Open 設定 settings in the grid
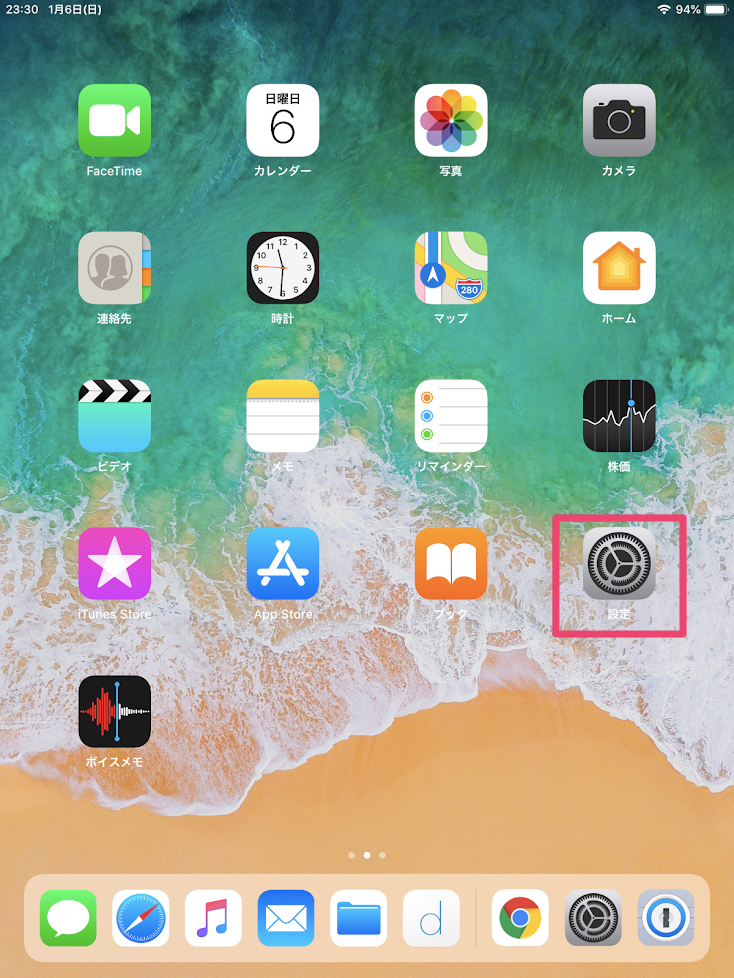Screen dimensions: 734x978 (x=619, y=563)
